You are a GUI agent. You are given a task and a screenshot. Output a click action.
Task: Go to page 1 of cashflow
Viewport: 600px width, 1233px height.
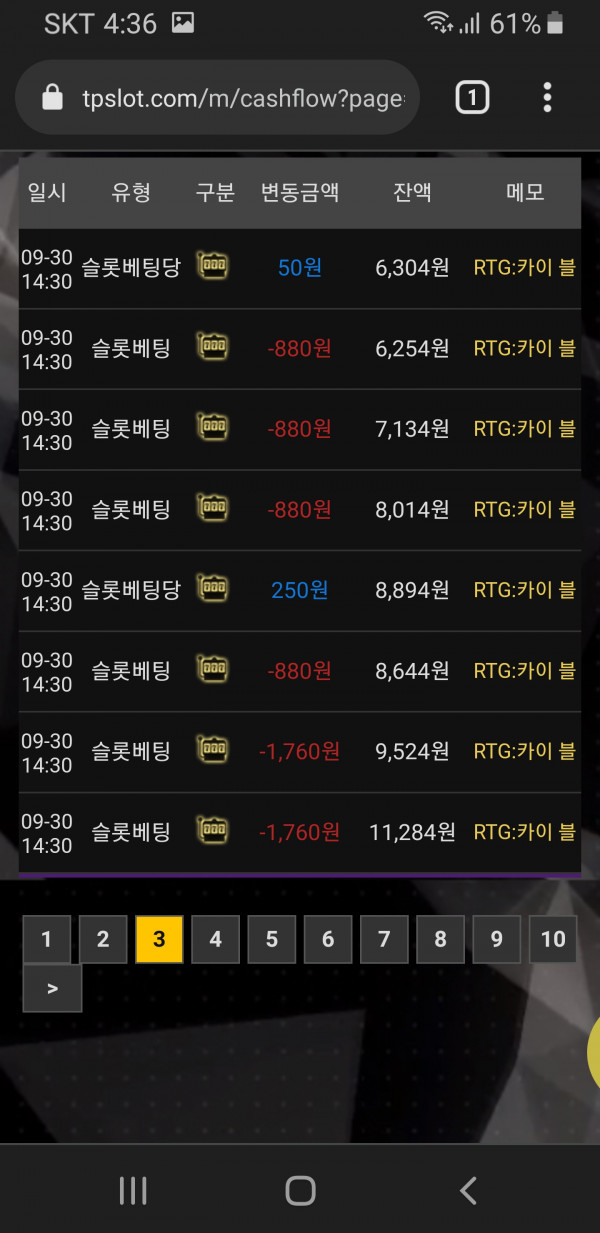[x=47, y=939]
